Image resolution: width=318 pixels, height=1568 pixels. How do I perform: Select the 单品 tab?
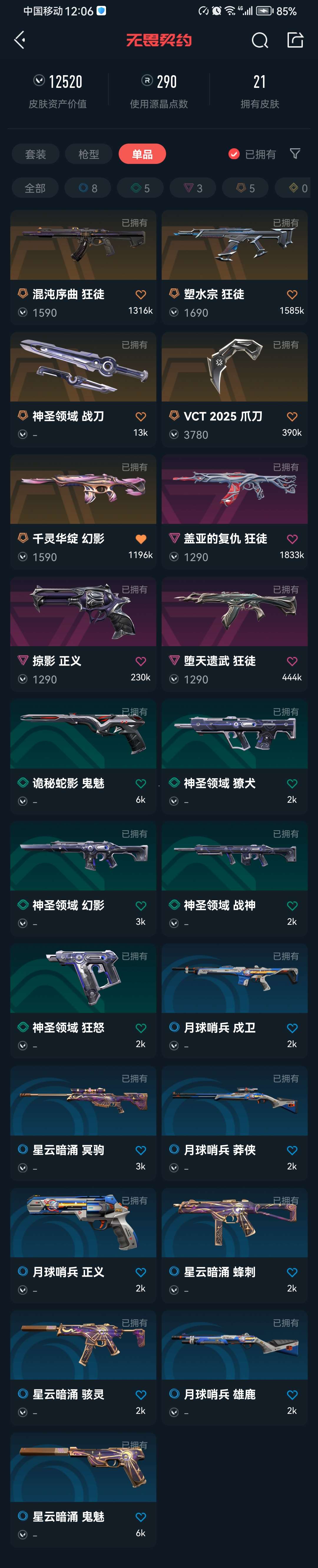[x=142, y=154]
